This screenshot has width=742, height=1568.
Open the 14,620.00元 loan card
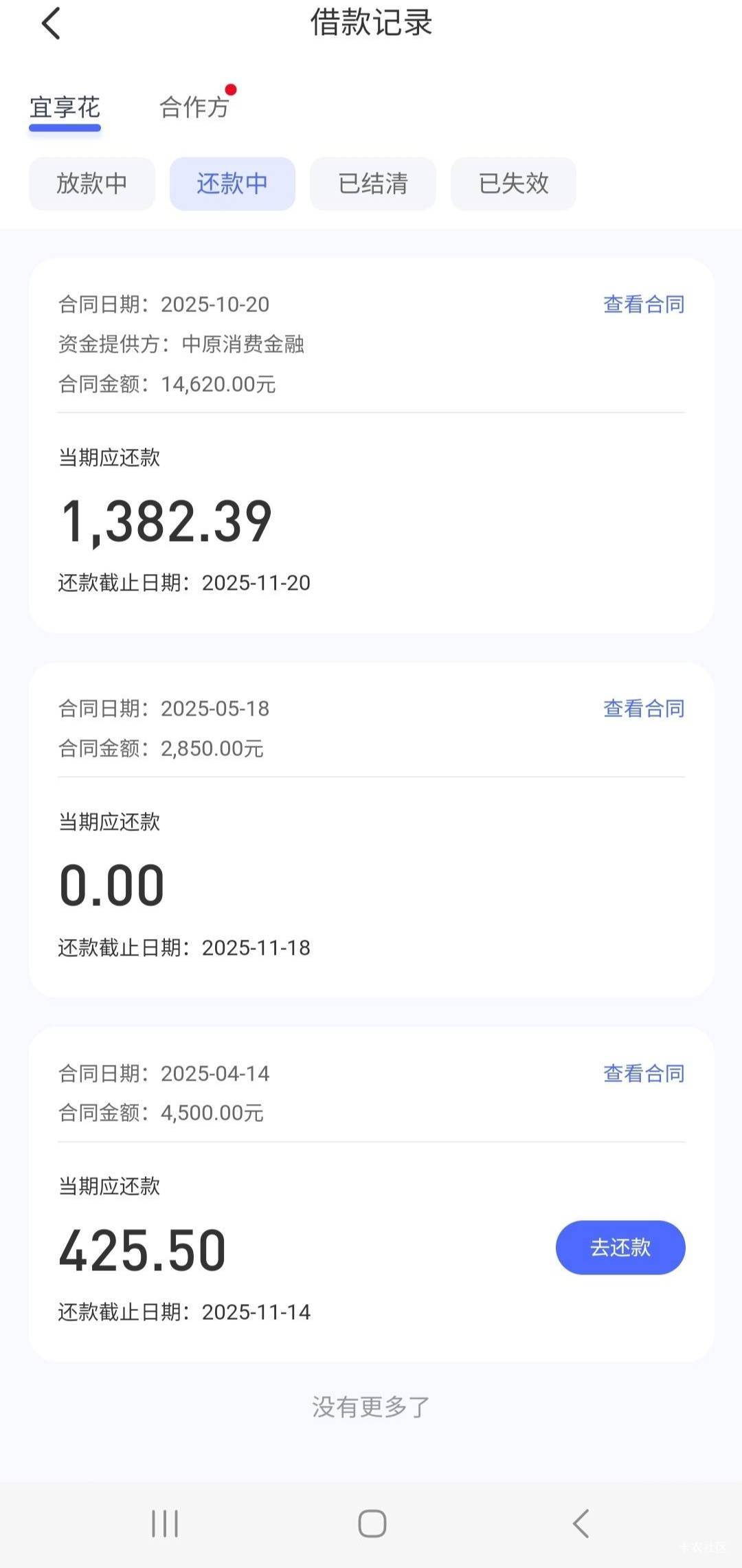coord(371,445)
